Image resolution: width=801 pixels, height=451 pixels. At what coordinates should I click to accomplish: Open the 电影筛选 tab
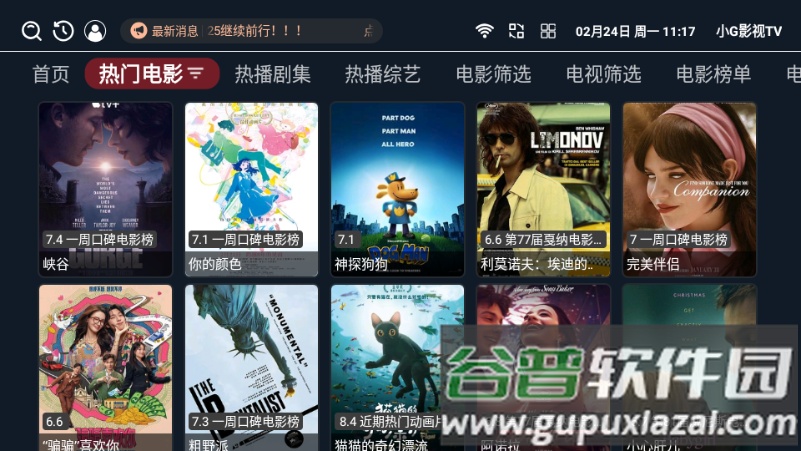pos(493,74)
